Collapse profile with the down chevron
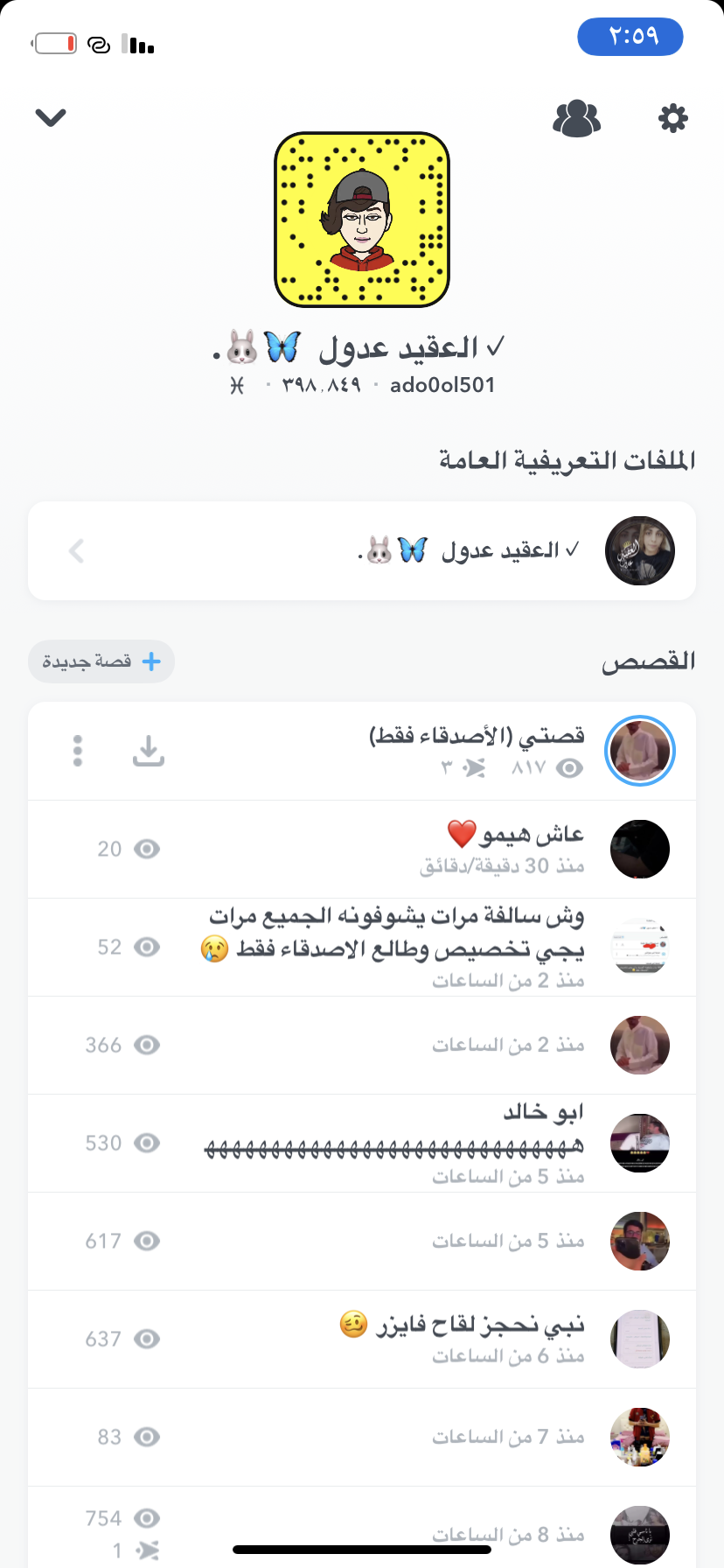724x1568 pixels. (51, 117)
